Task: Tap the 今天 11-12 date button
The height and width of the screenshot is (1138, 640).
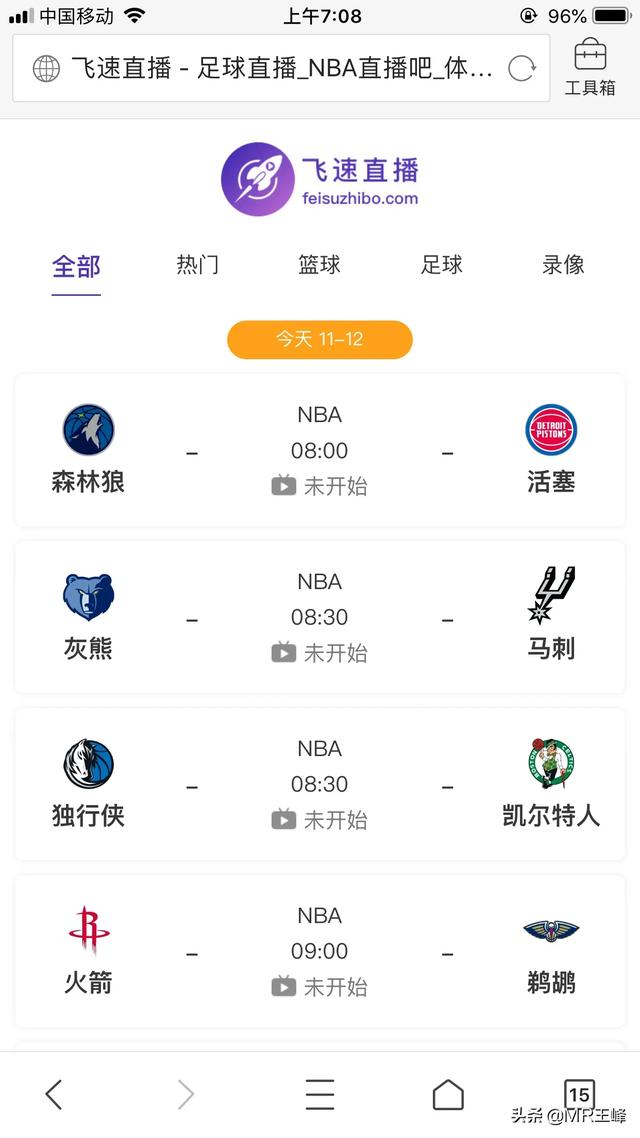Action: pos(320,340)
